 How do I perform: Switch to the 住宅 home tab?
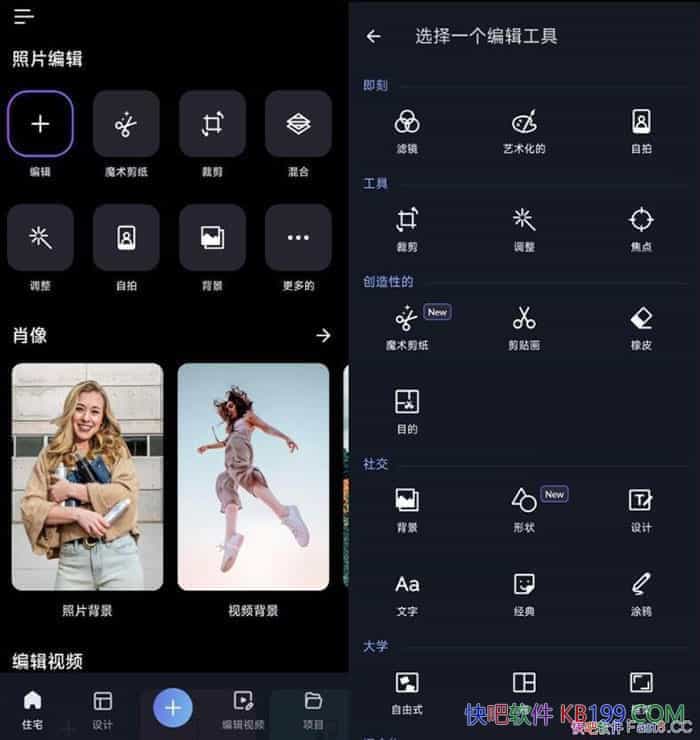pyautogui.click(x=33, y=707)
